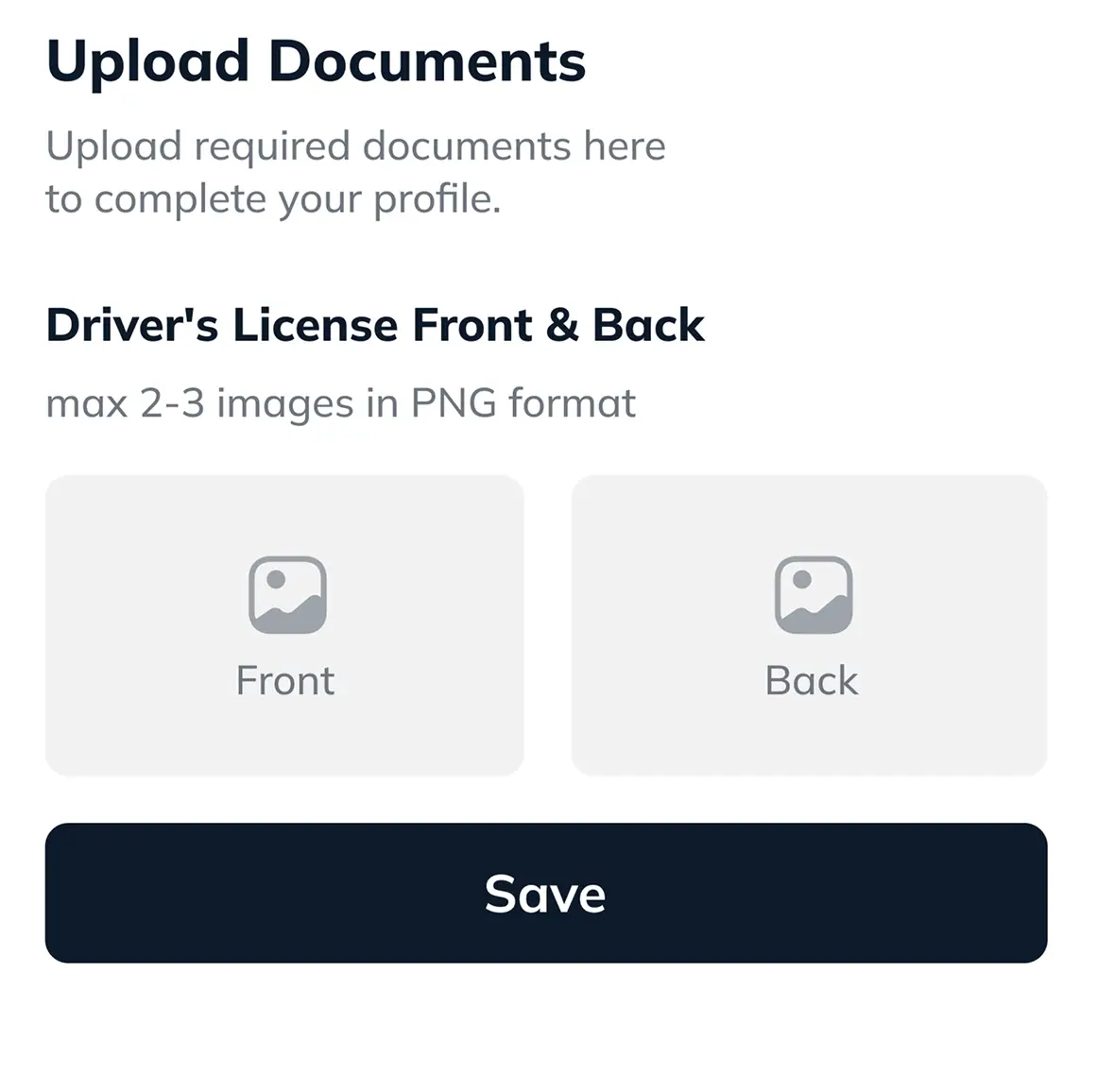Upload the Front driver's license image
The height and width of the screenshot is (1092, 1097).
[284, 625]
